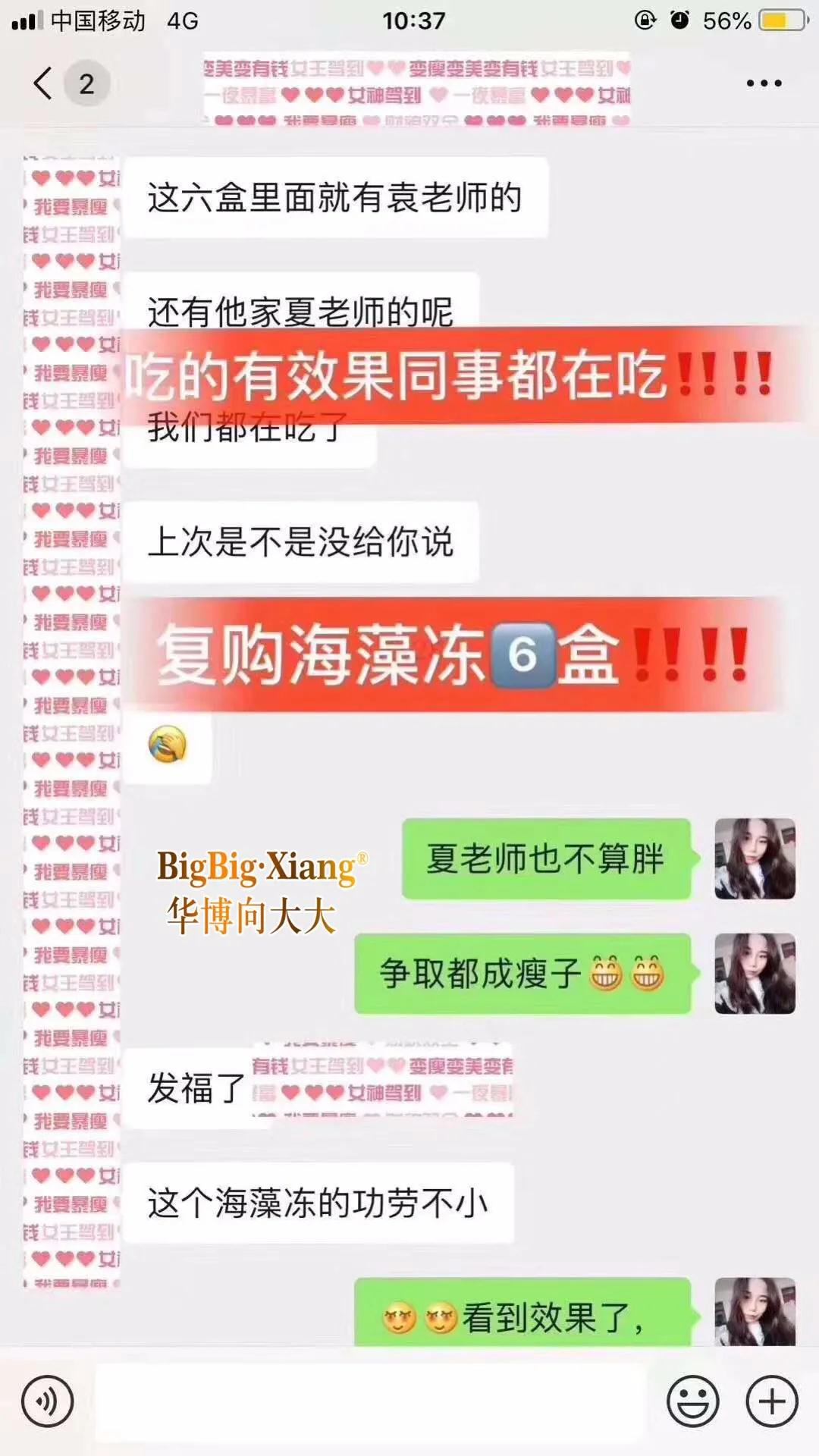Open avatar beside 夏老师也不算胖 message
Image resolution: width=819 pixels, height=1456 pixels.
755,858
